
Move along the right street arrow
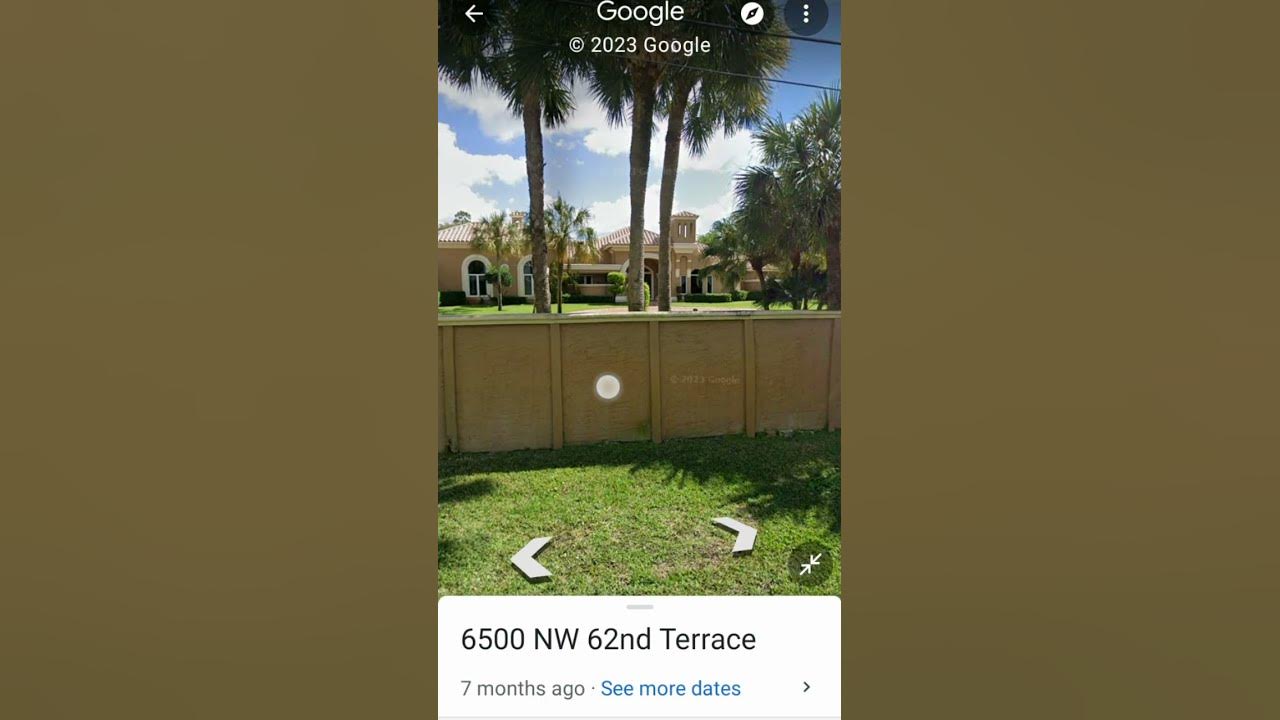pyautogui.click(x=737, y=534)
